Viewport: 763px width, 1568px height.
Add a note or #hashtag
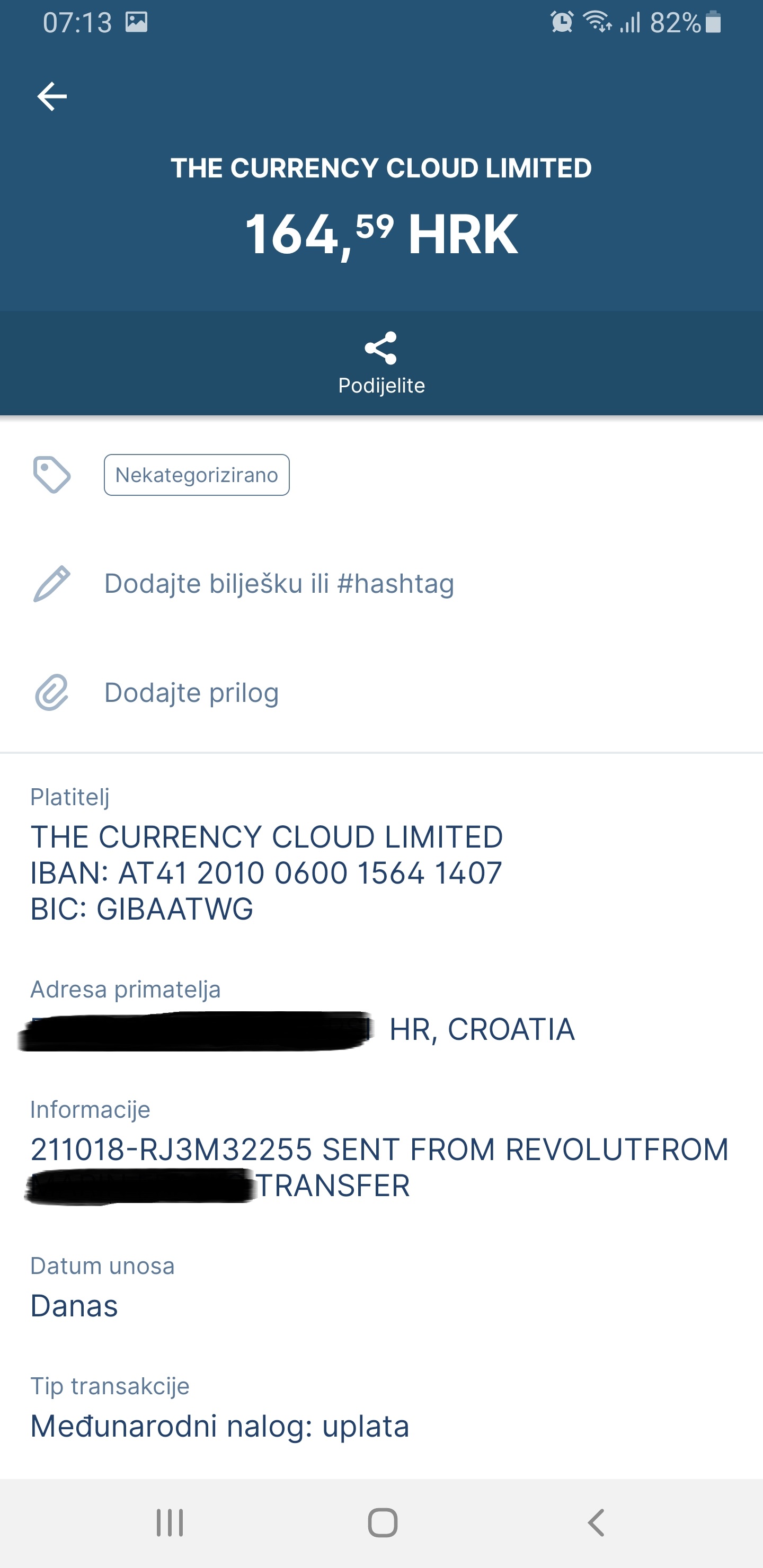point(279,583)
